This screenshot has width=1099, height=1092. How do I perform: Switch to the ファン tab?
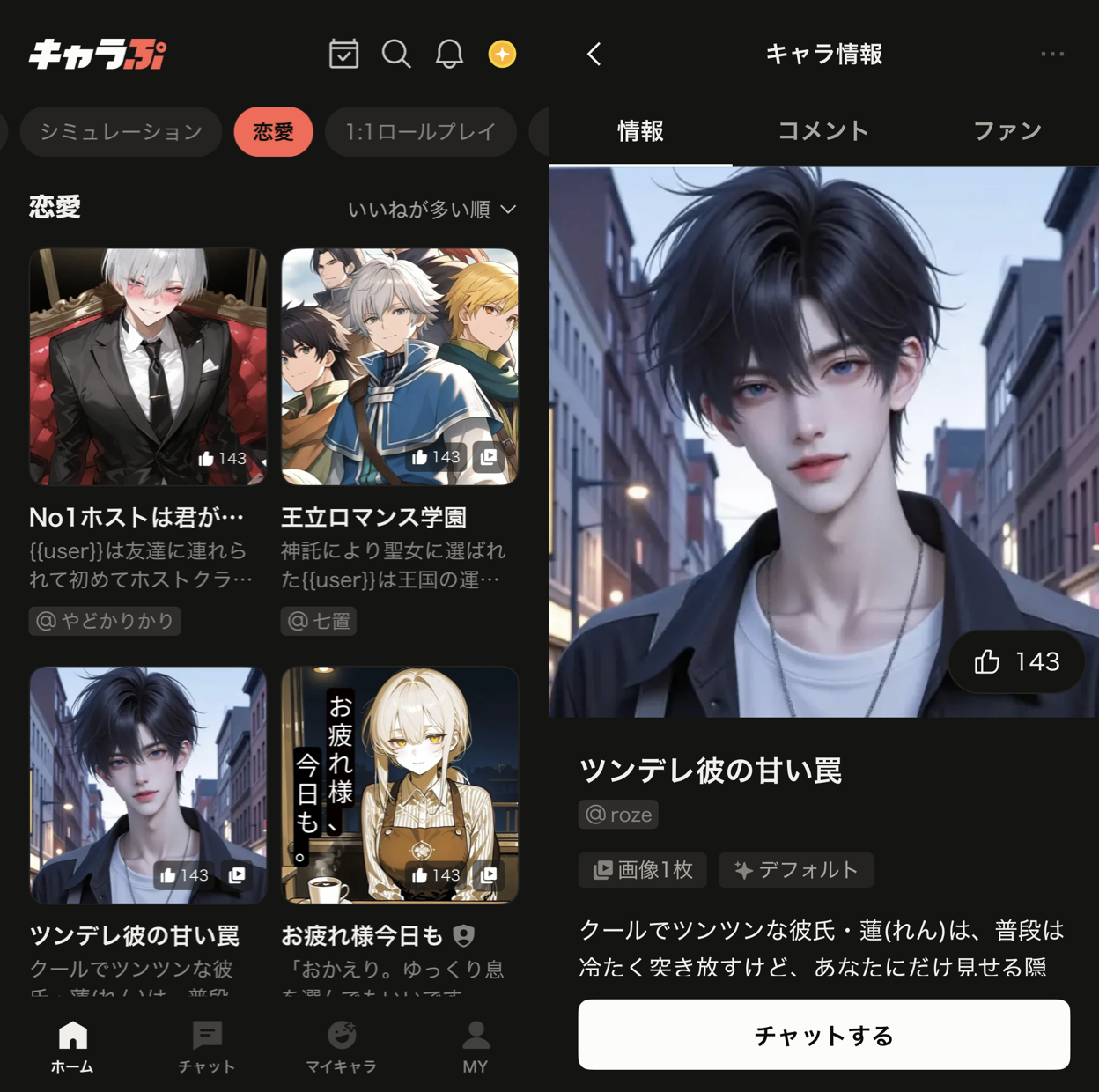pyautogui.click(x=1007, y=131)
